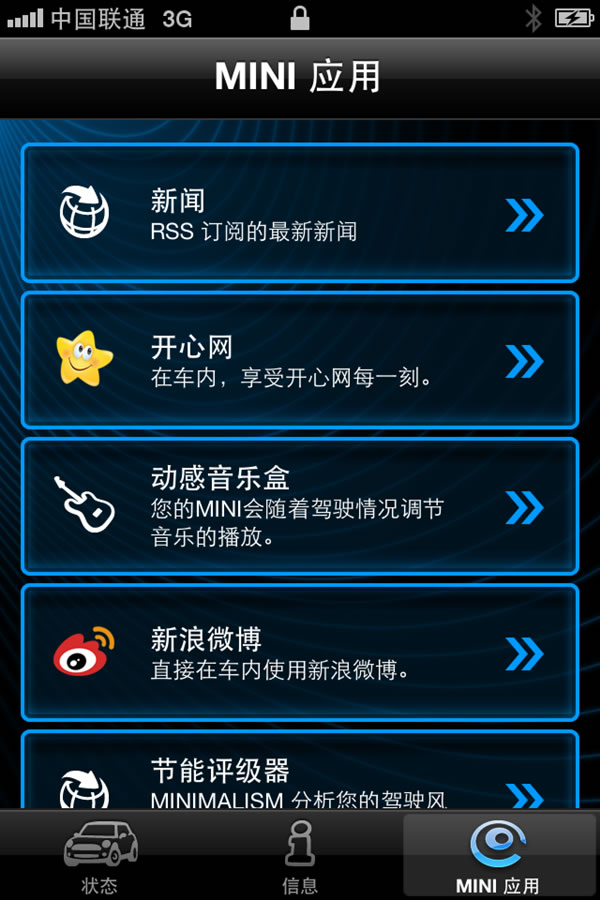This screenshot has height=900, width=600.
Task: Open the 新闻 RSS news card
Action: coord(300,213)
